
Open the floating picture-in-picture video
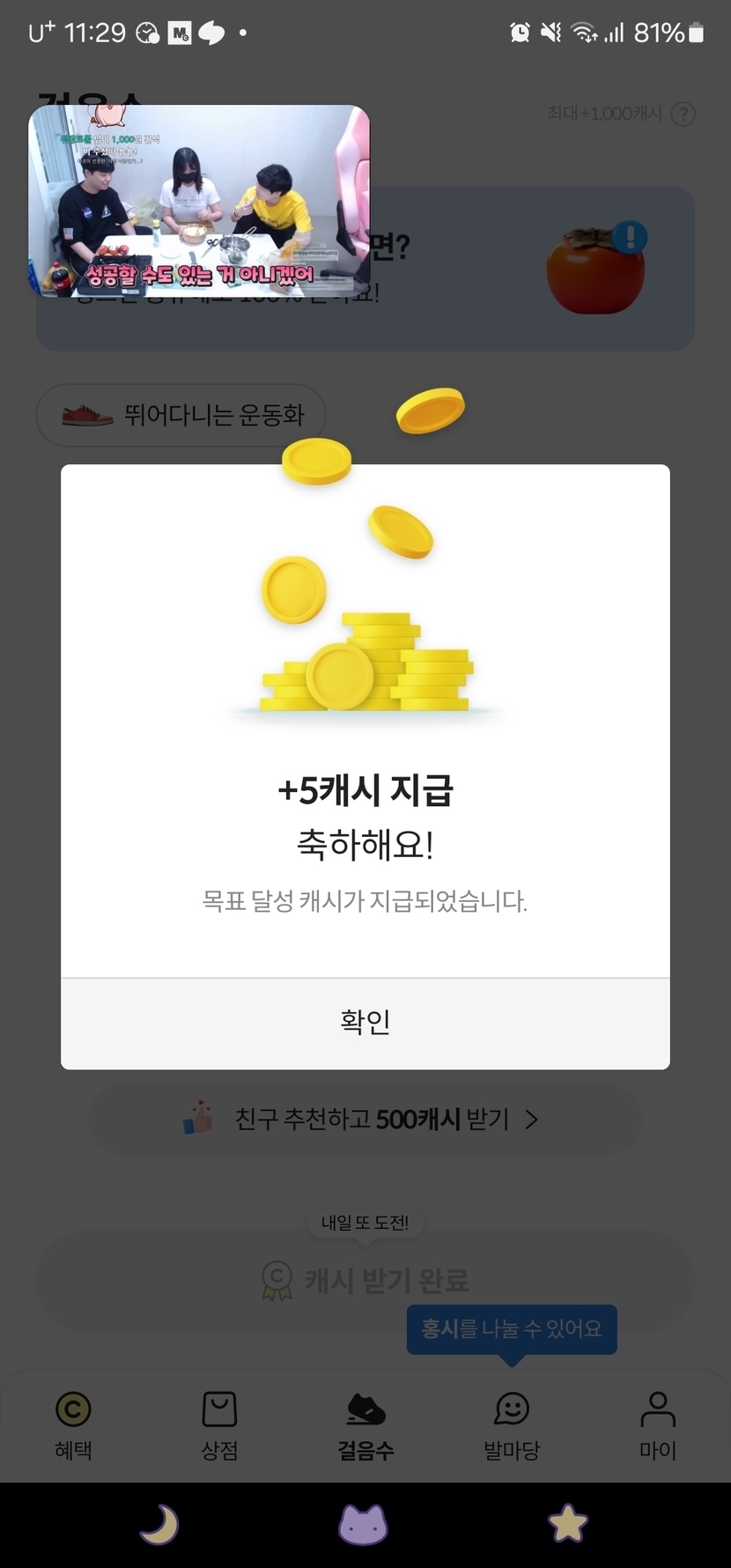[199, 201]
